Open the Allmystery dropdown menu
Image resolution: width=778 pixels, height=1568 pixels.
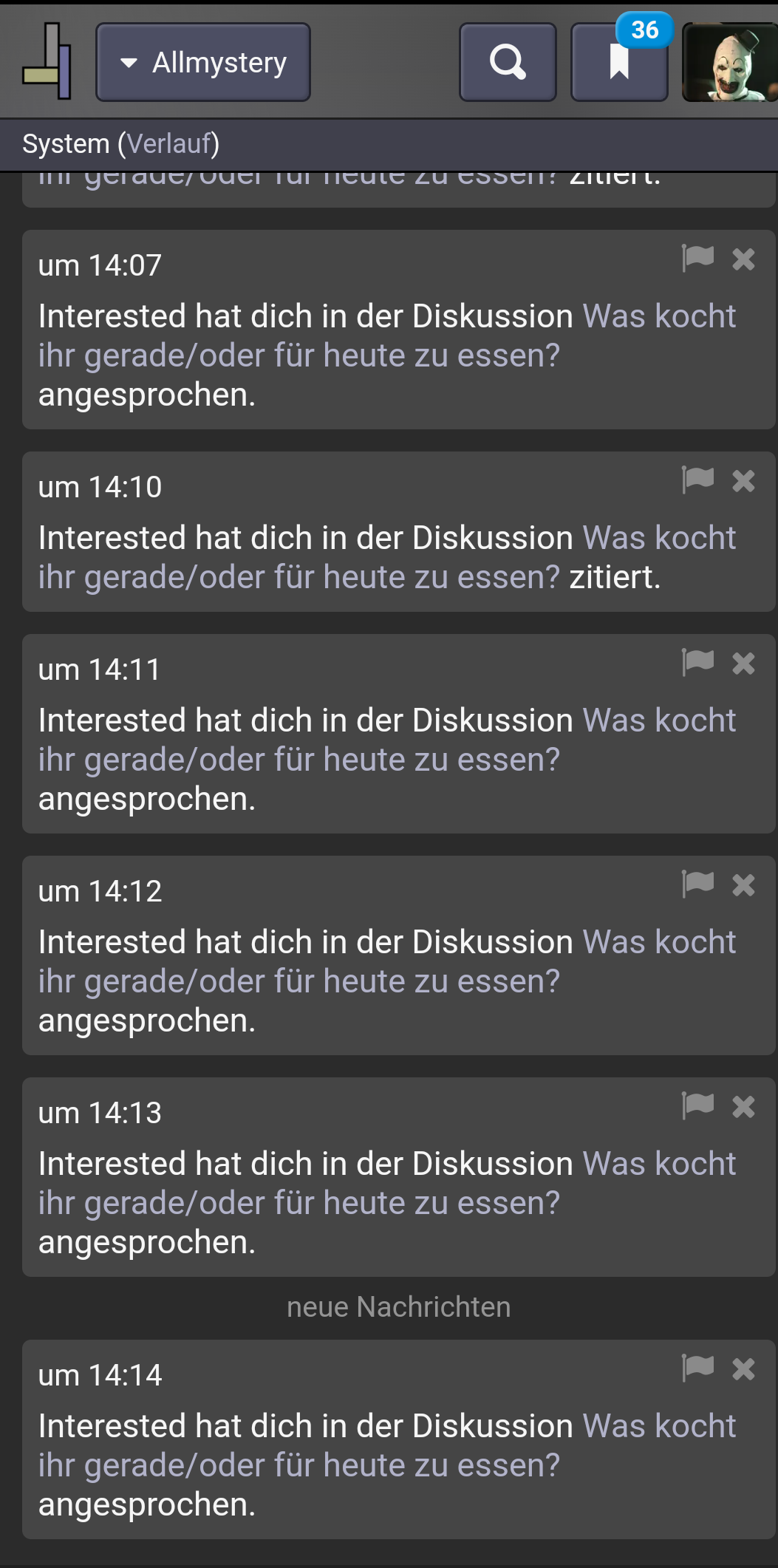coord(203,62)
